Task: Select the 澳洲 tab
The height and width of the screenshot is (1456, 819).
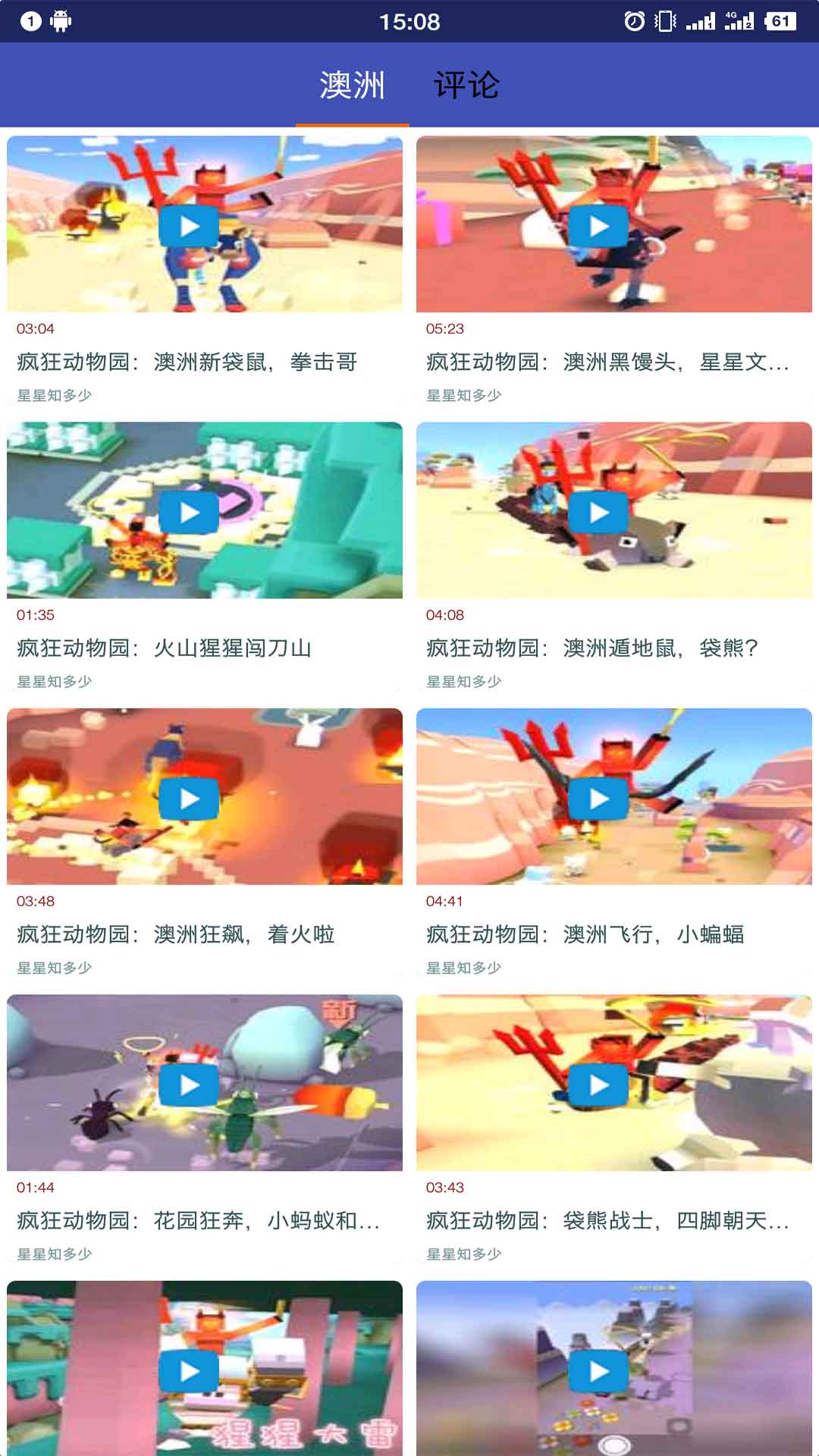Action: (x=352, y=85)
